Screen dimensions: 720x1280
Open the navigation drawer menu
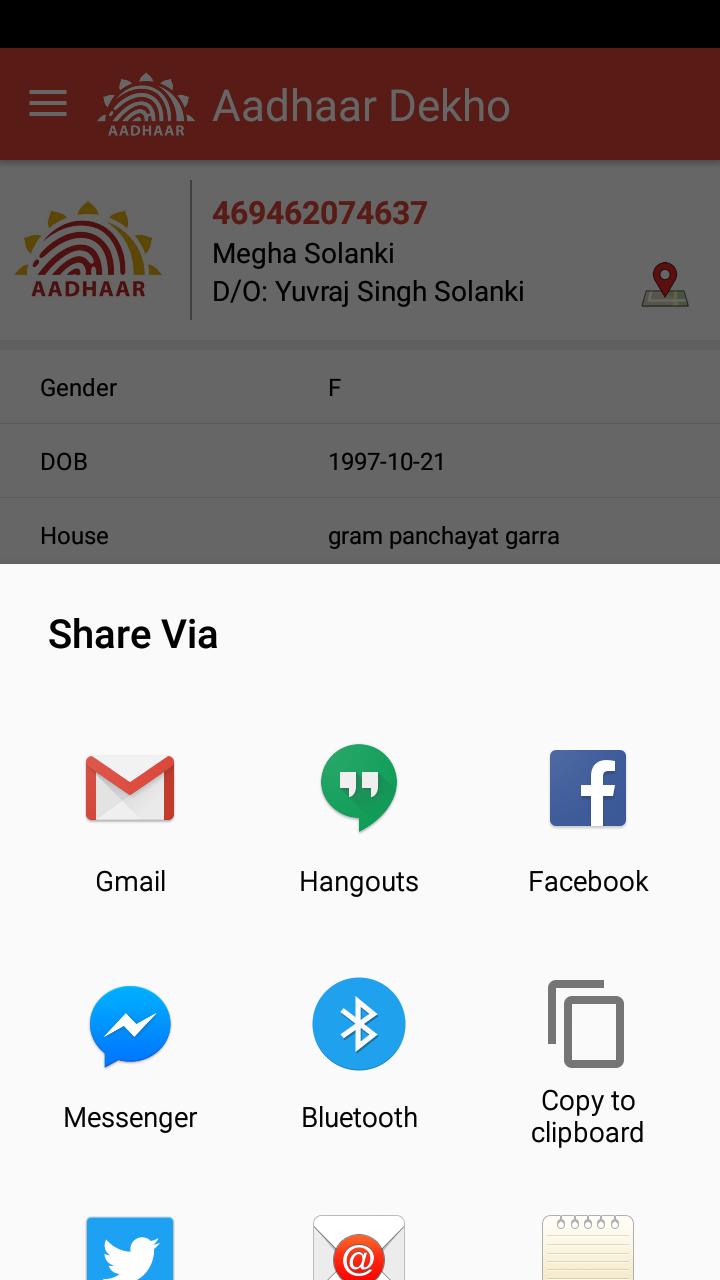click(x=46, y=104)
